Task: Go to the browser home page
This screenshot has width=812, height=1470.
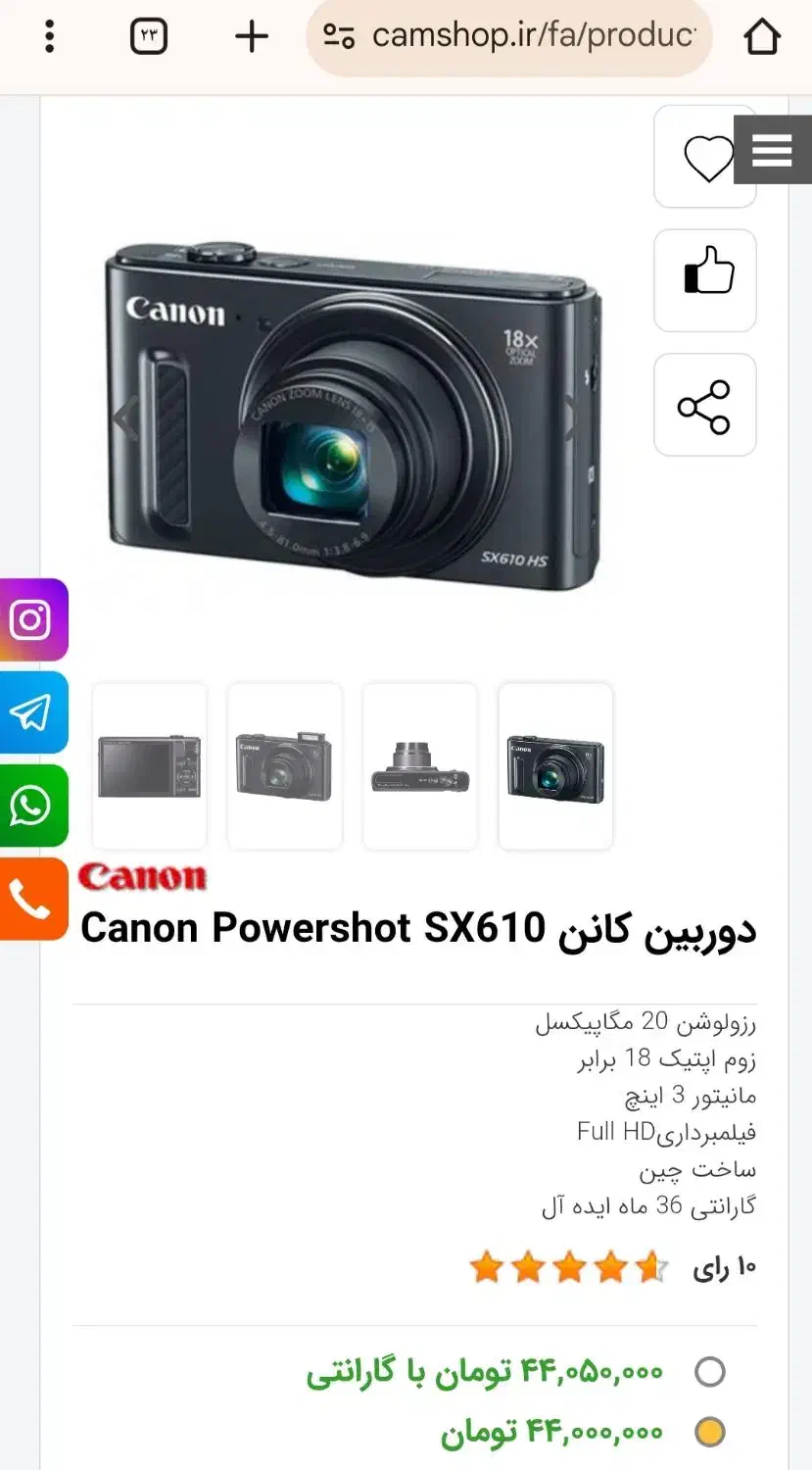Action: tap(762, 37)
